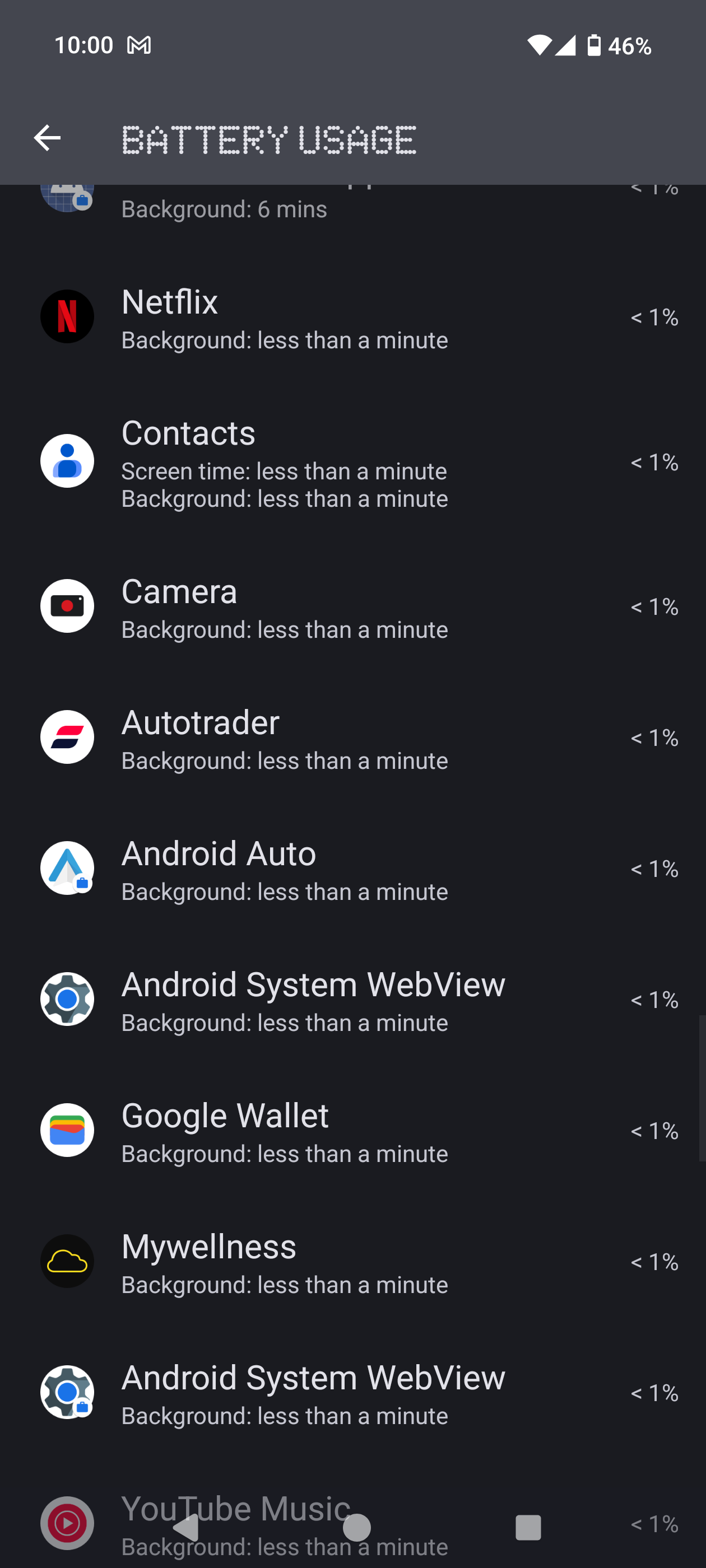Open recent apps from navigation bar
Screen dimensions: 706x1568
[x=528, y=1527]
